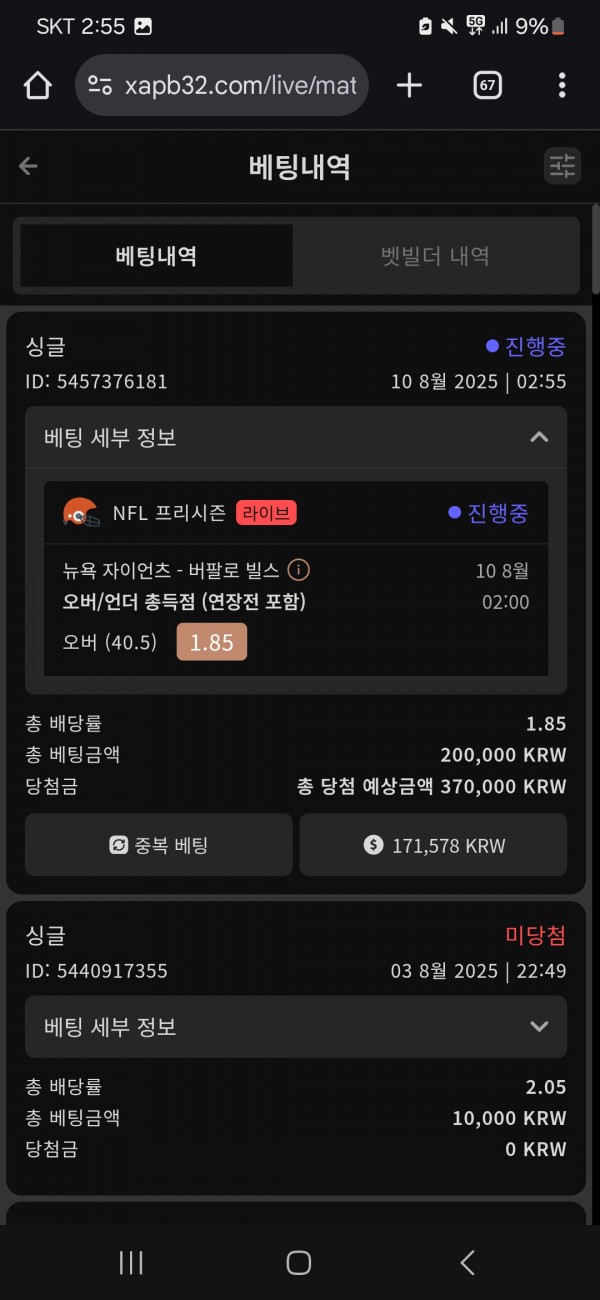Switch to the 벳빌더 내역 tab

[x=435, y=256]
